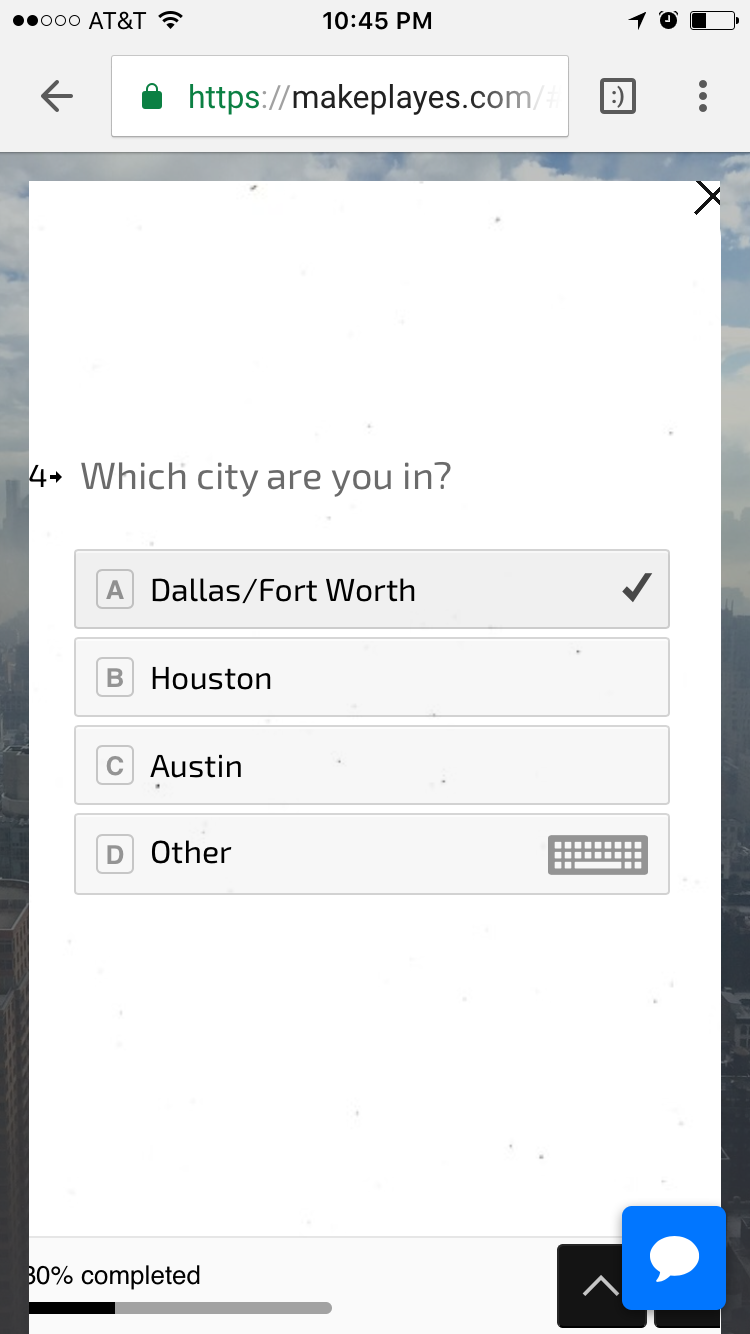Pick Austin from the city options
Viewport: 750px width, 1334px height.
(371, 766)
